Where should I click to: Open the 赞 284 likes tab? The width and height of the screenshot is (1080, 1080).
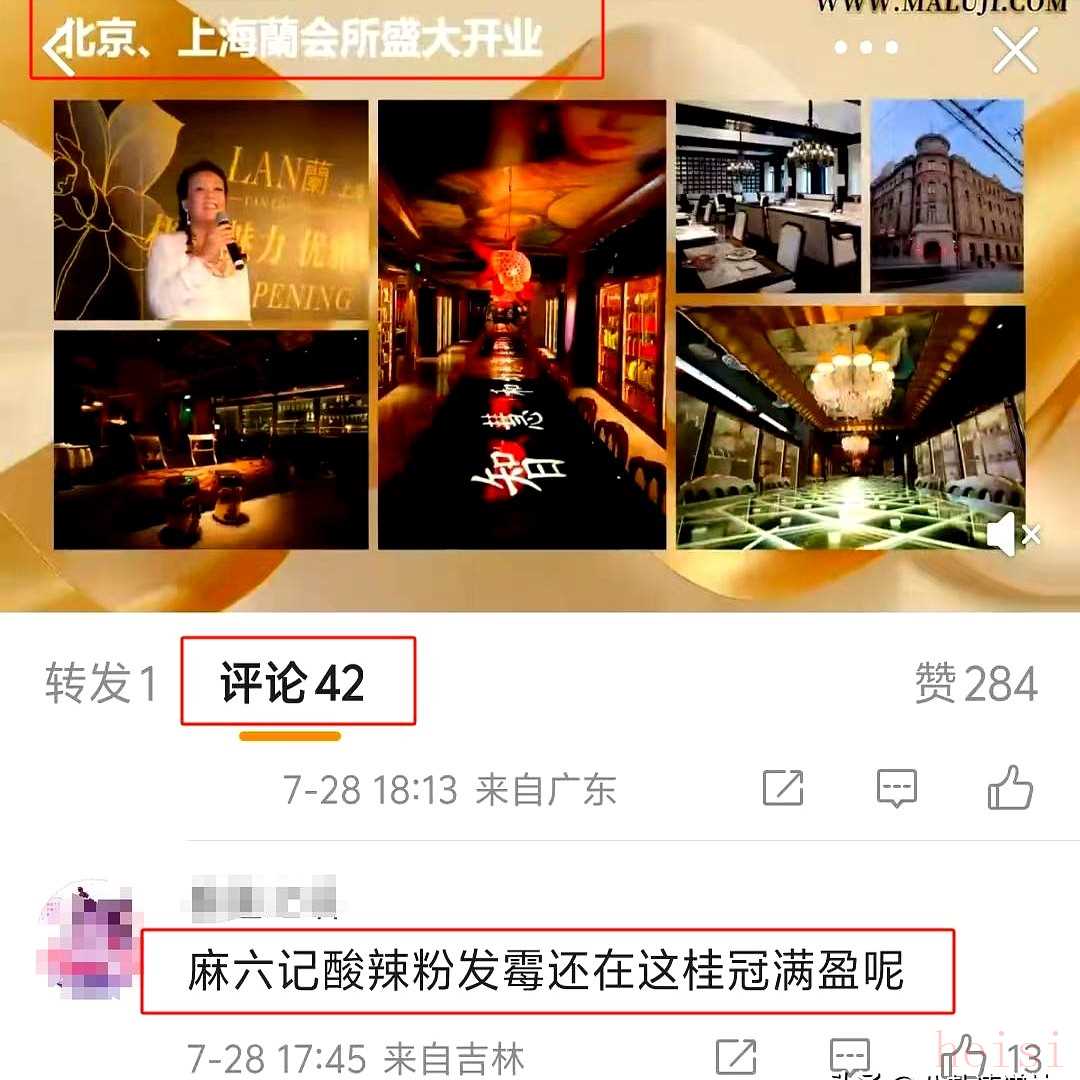(x=975, y=685)
